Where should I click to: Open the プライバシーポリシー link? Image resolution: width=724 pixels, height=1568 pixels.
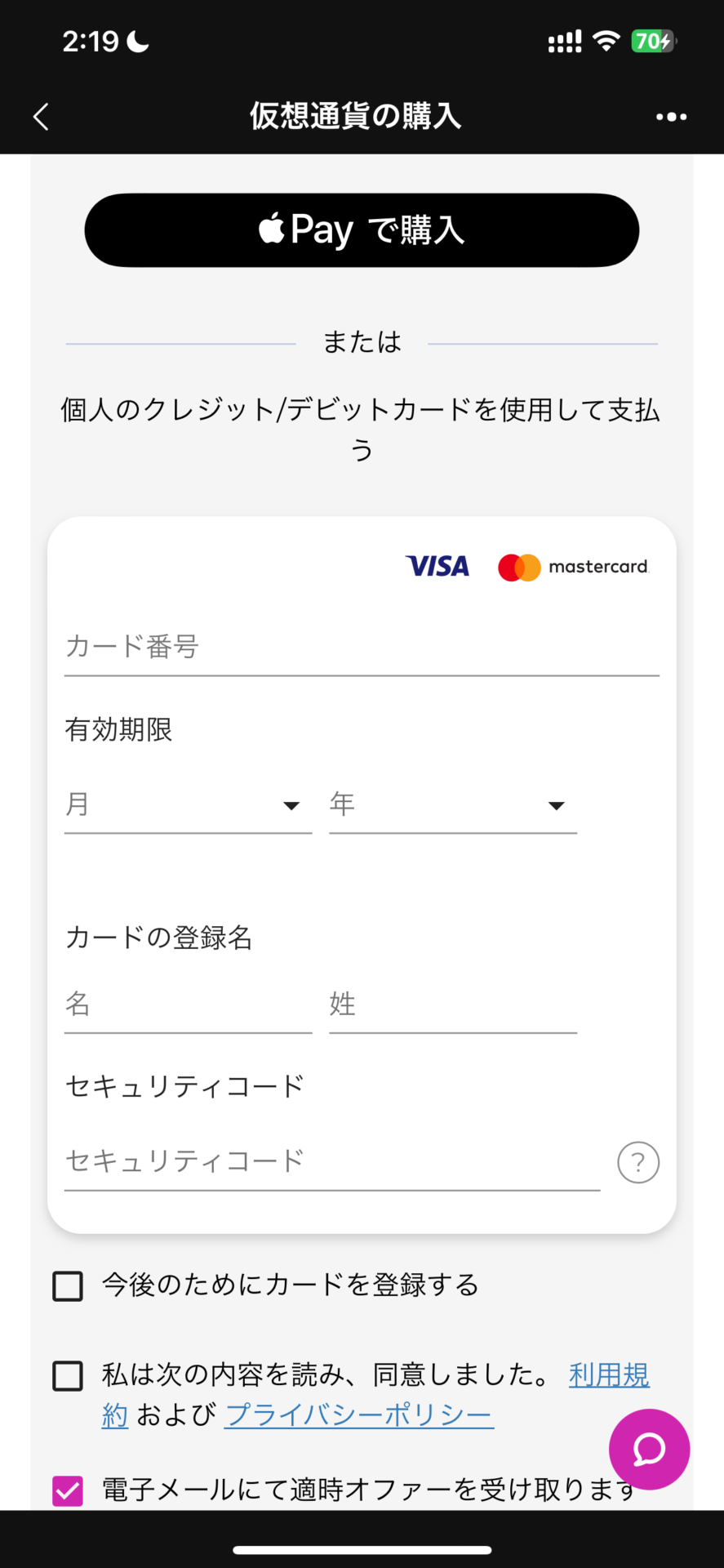tap(359, 1415)
